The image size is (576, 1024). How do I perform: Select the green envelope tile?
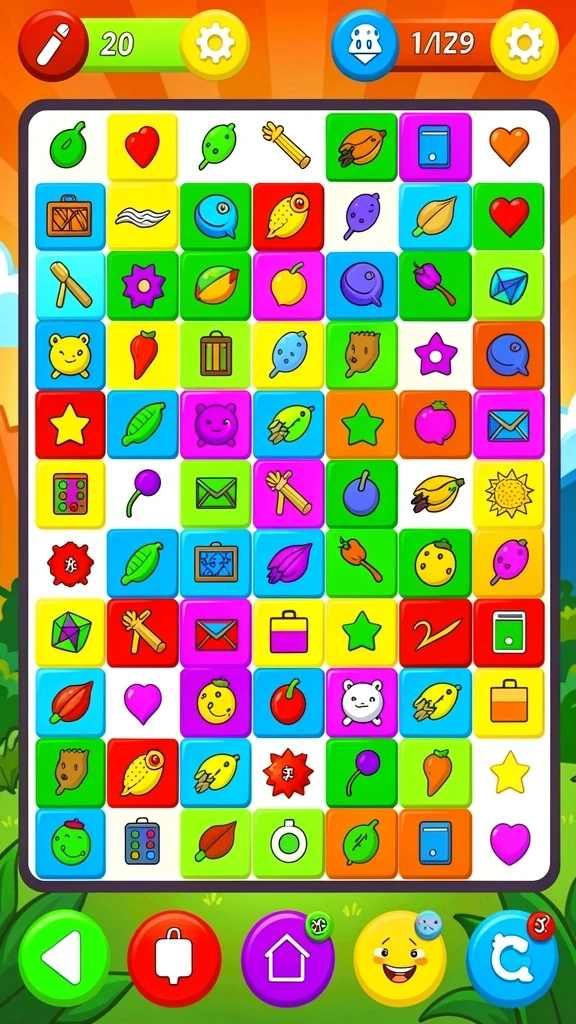216,494
